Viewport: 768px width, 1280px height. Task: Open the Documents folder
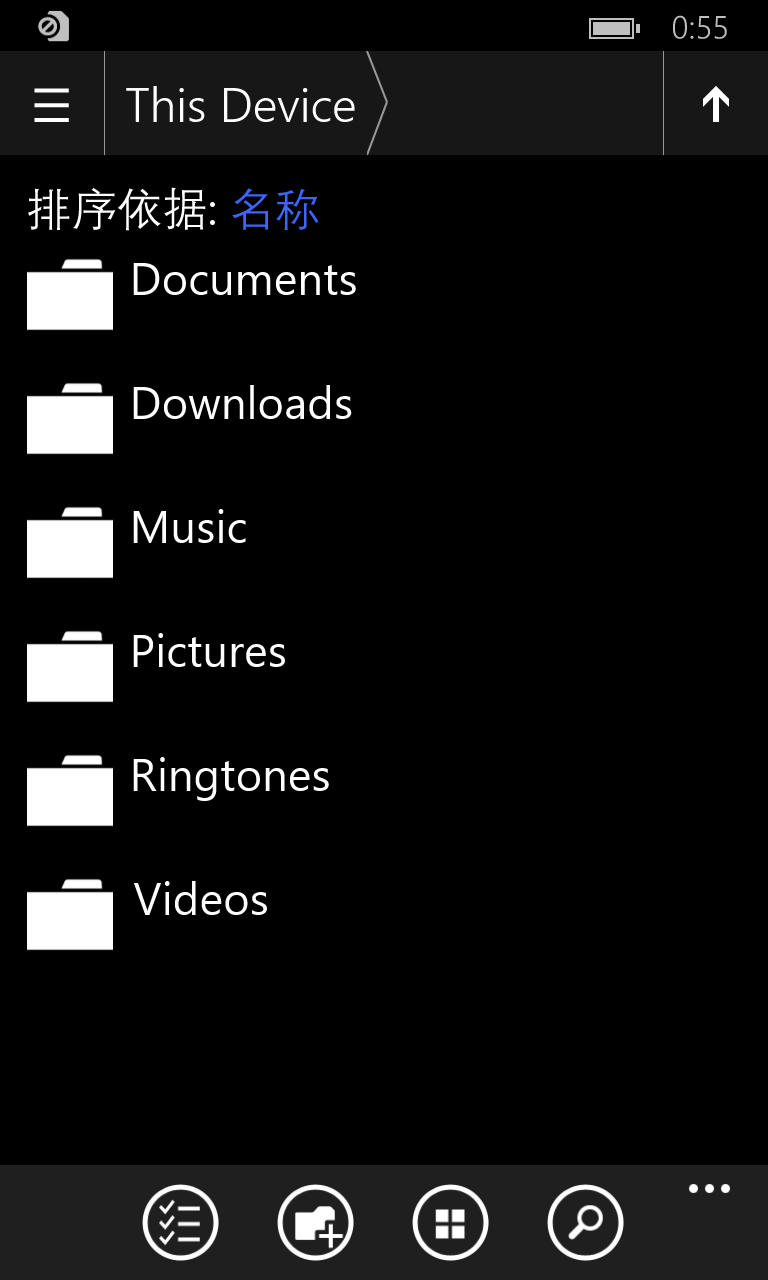(243, 281)
